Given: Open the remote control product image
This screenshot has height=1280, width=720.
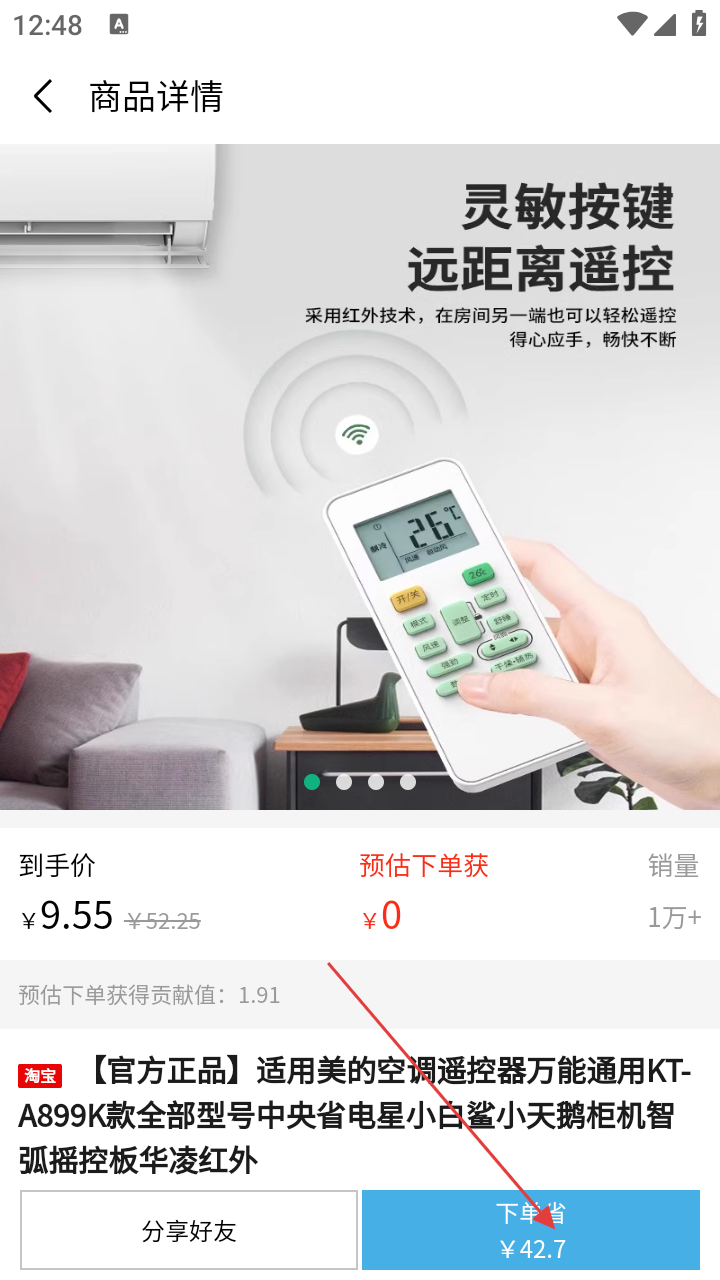Looking at the screenshot, I should click(360, 477).
